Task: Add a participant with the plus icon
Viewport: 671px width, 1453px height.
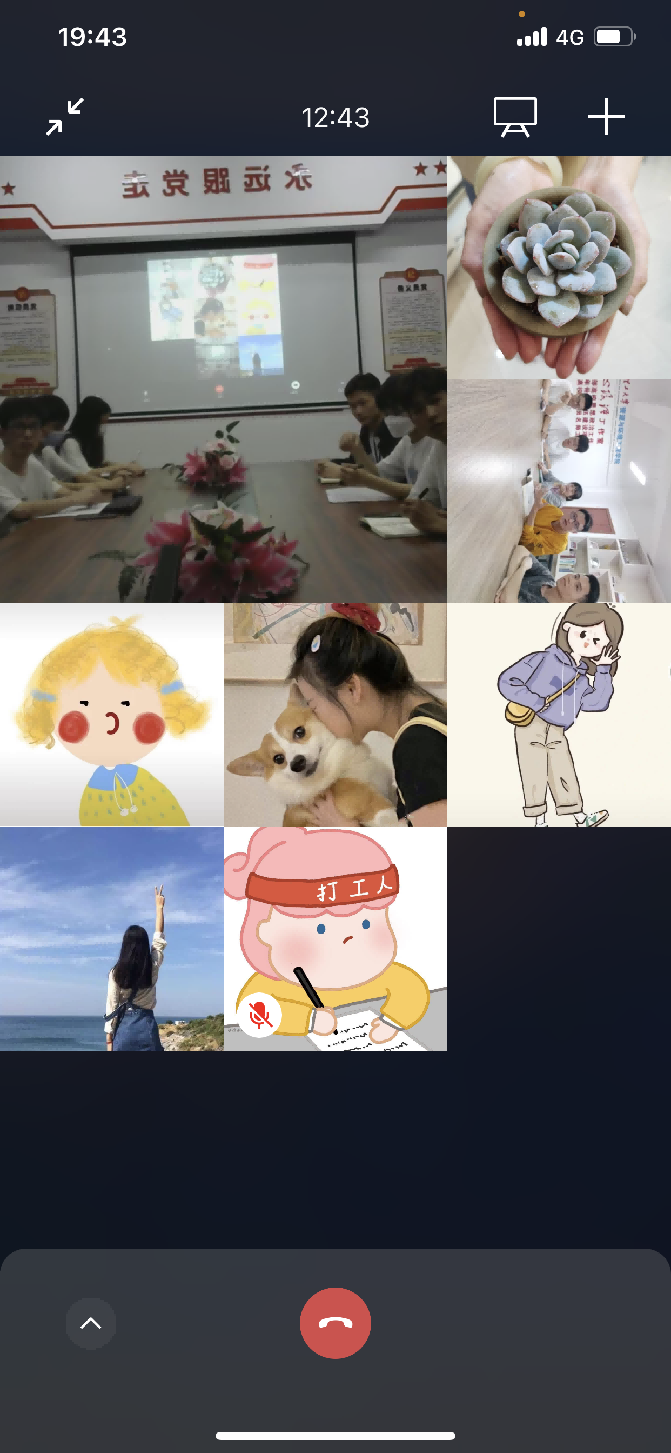Action: (x=606, y=117)
